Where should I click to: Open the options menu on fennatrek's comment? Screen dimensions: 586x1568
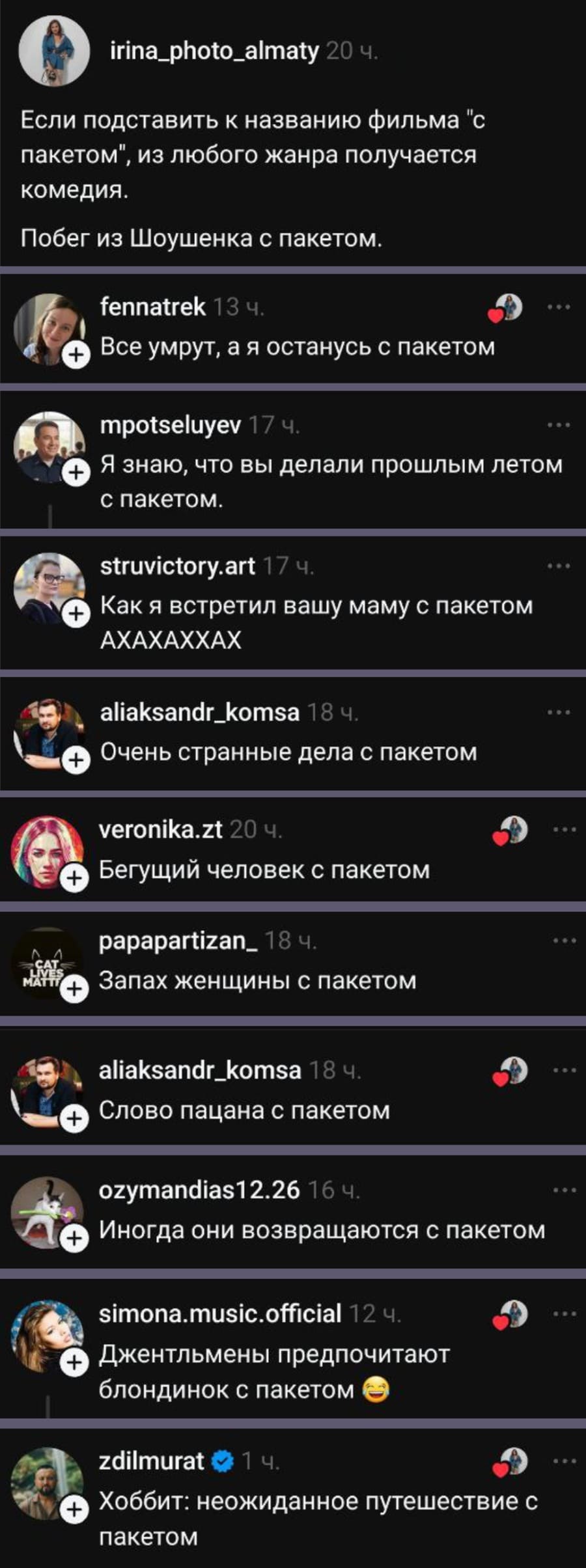pyautogui.click(x=559, y=307)
